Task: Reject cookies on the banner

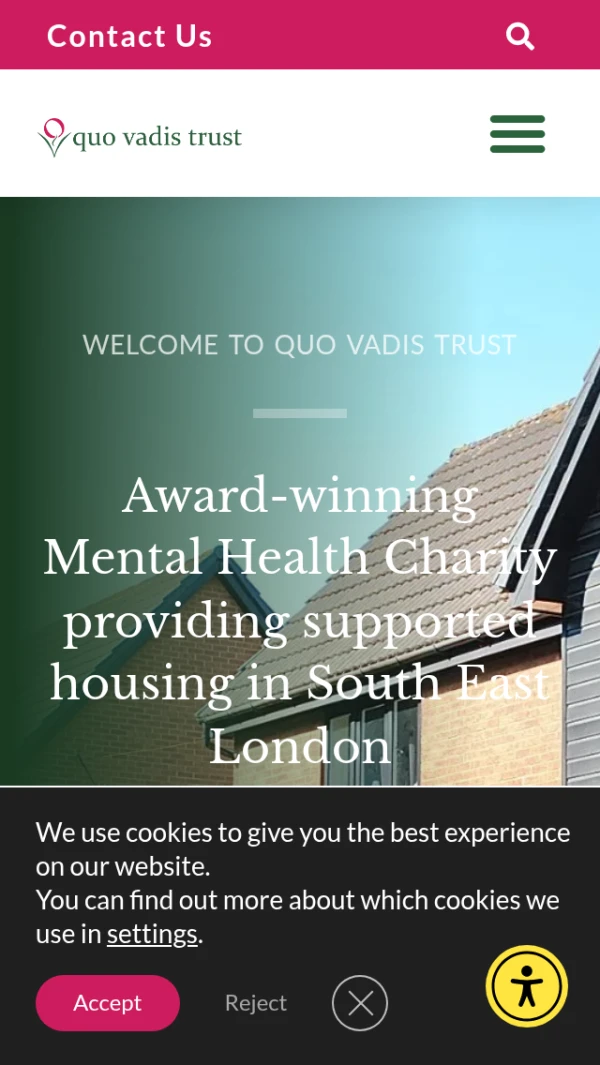Action: (x=256, y=1002)
